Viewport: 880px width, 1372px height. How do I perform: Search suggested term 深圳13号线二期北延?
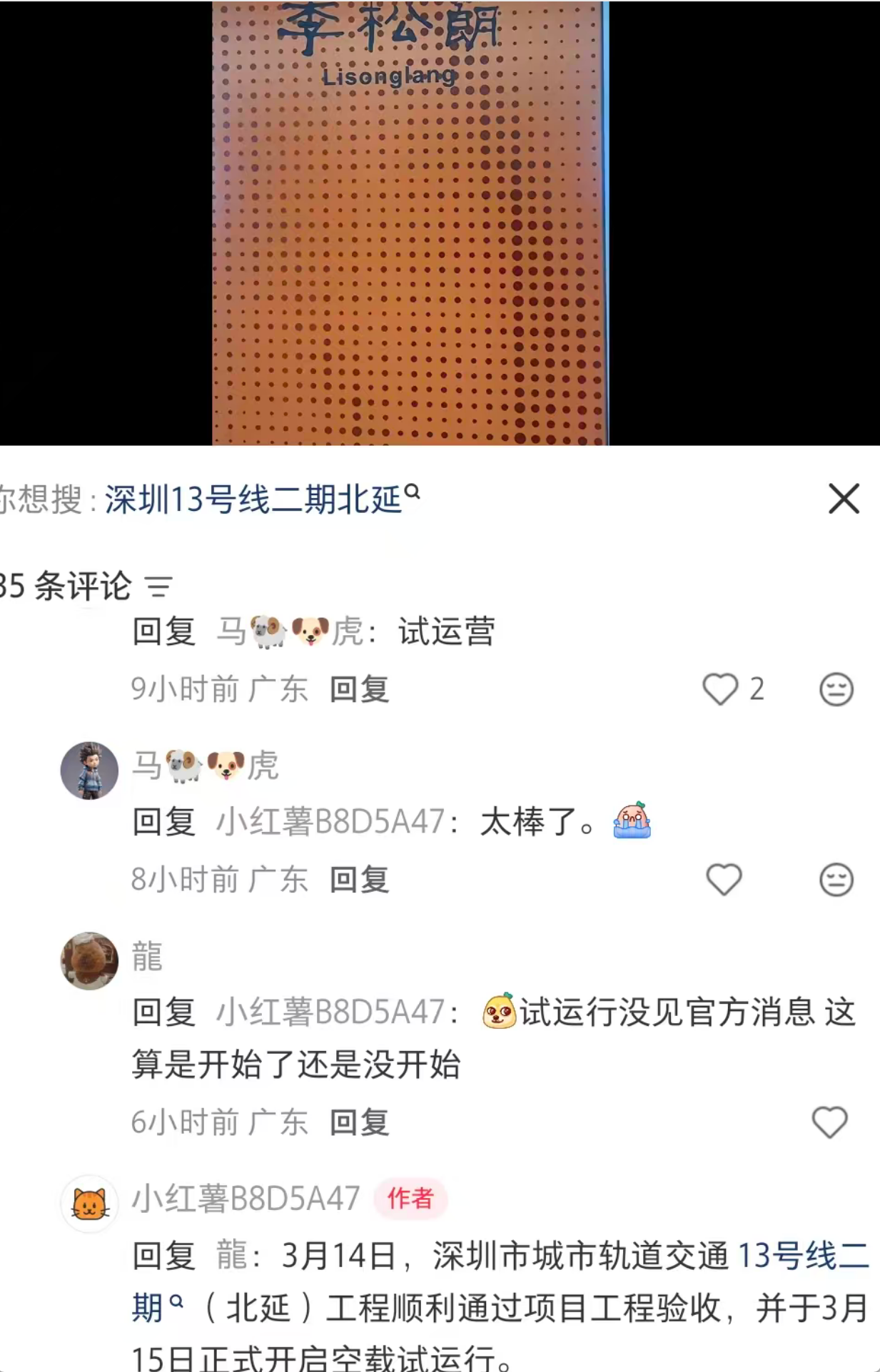(x=261, y=499)
